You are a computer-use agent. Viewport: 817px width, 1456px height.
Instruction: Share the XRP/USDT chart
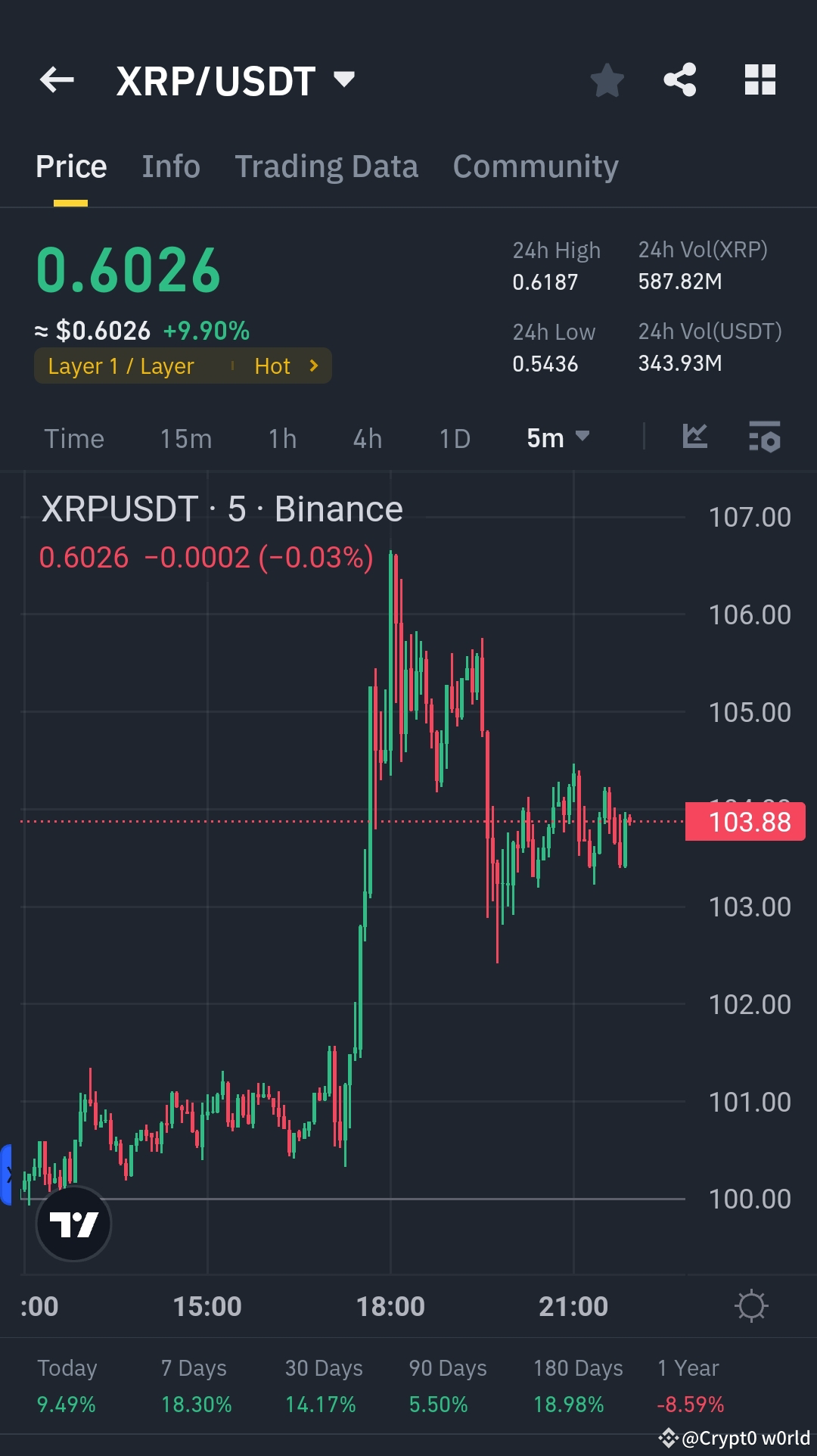click(x=679, y=79)
